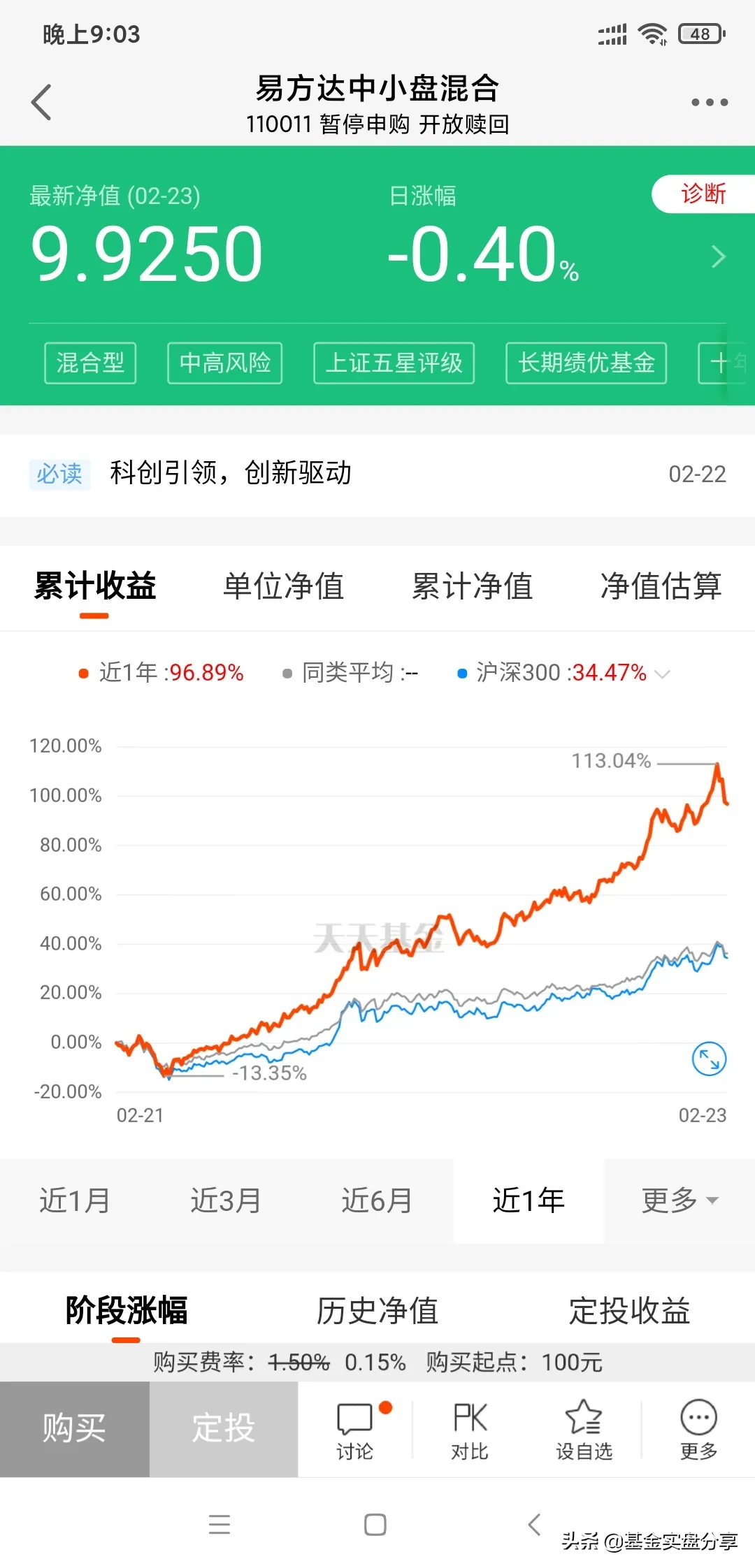
Task: Switch to the 单位净值 tab
Action: (x=283, y=586)
